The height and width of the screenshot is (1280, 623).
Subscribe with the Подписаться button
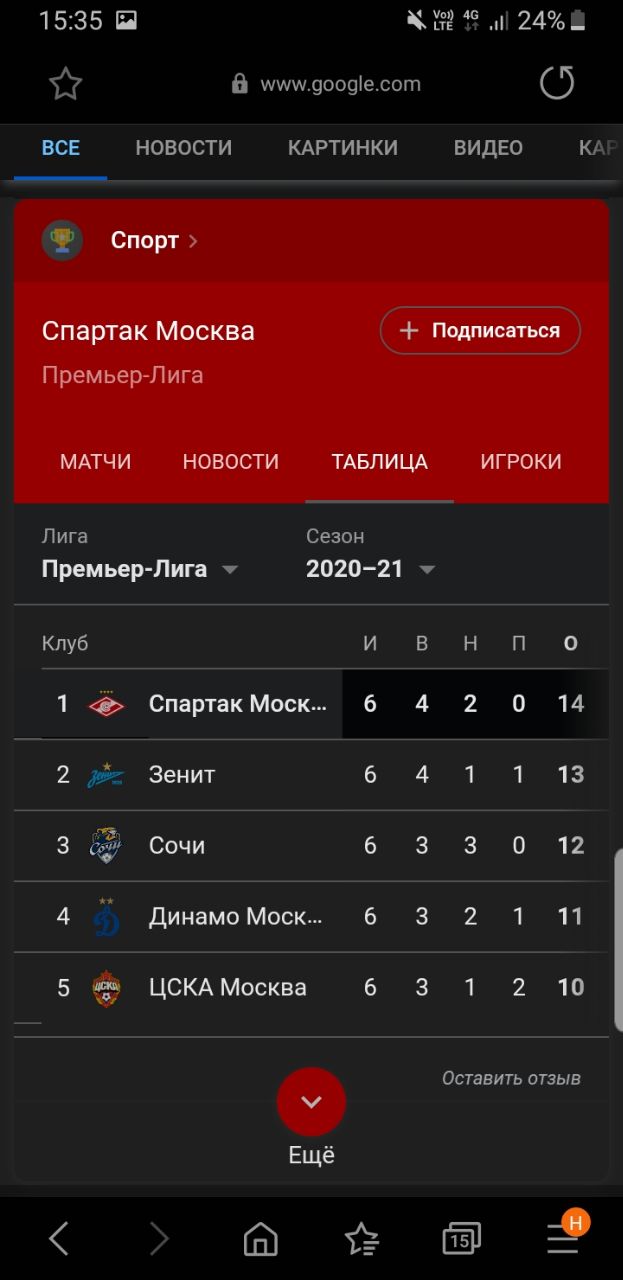pos(480,331)
